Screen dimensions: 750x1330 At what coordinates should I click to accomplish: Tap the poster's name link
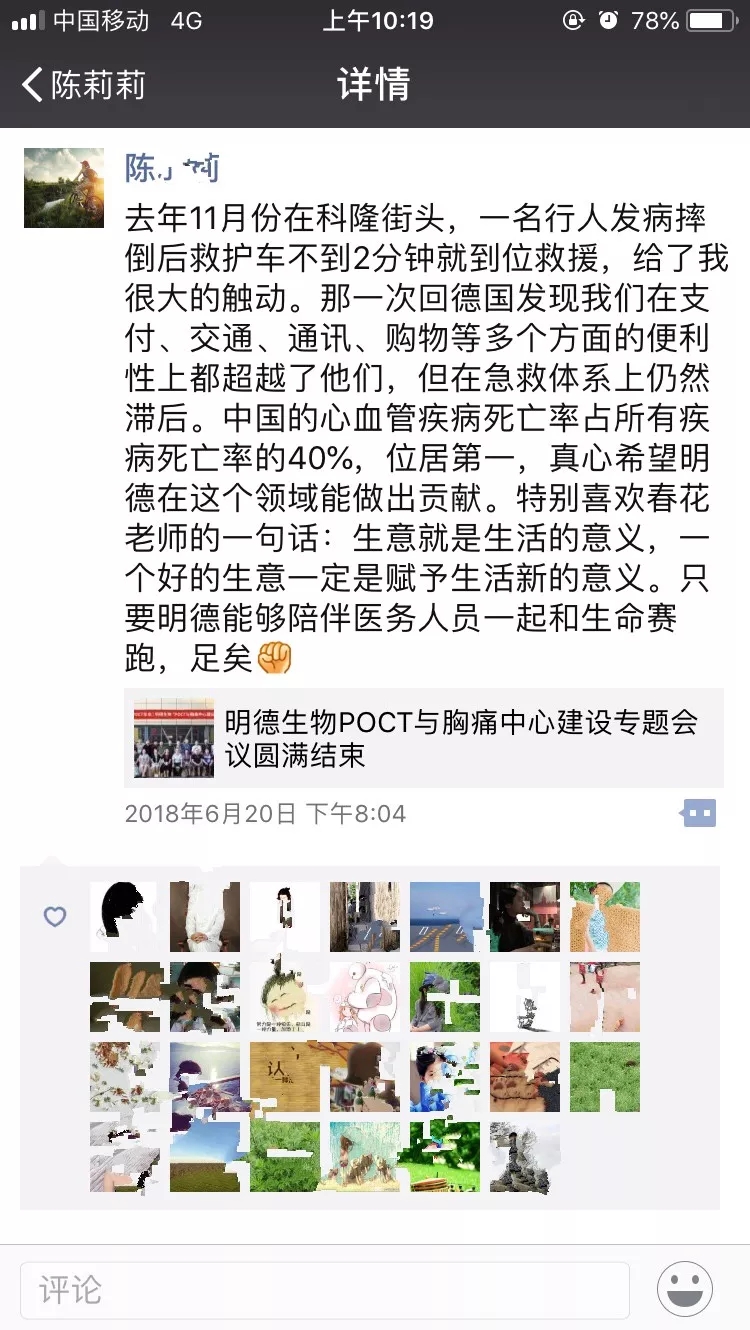[x=171, y=169]
